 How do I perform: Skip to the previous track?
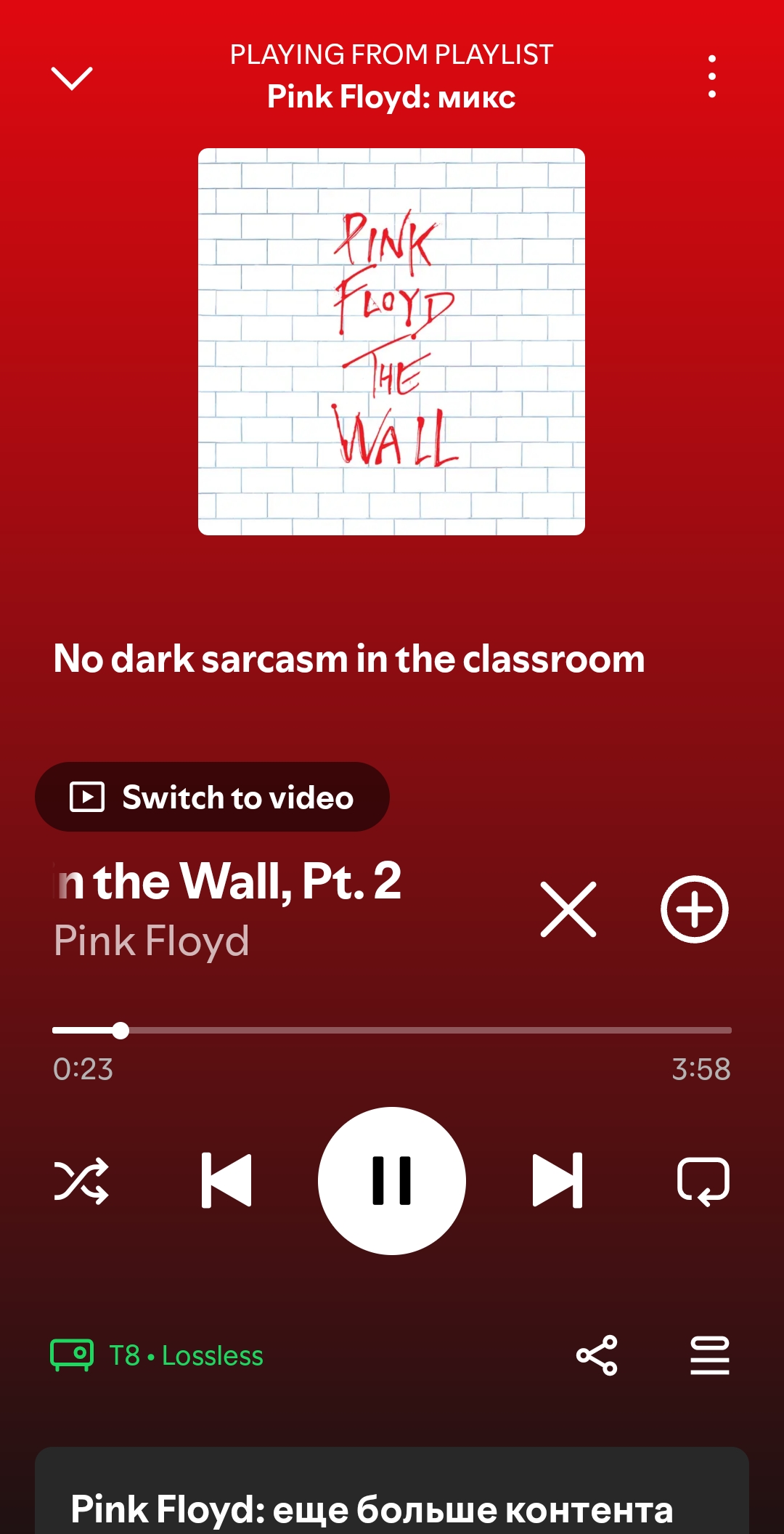click(x=226, y=1181)
